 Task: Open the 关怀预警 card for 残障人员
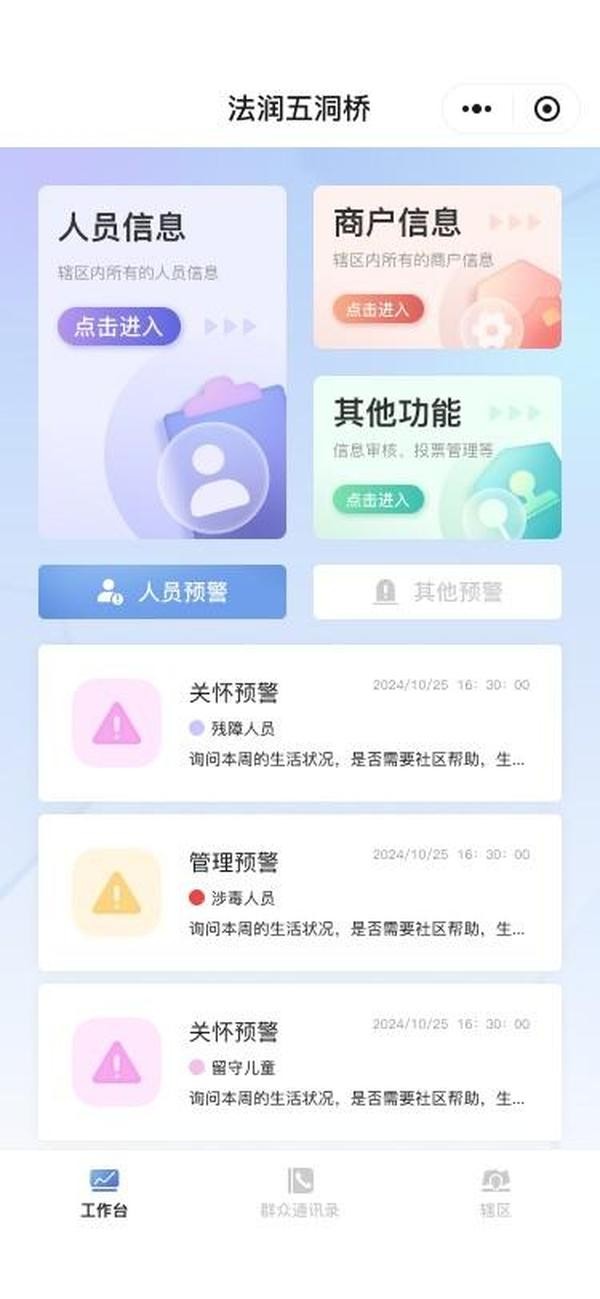(299, 723)
